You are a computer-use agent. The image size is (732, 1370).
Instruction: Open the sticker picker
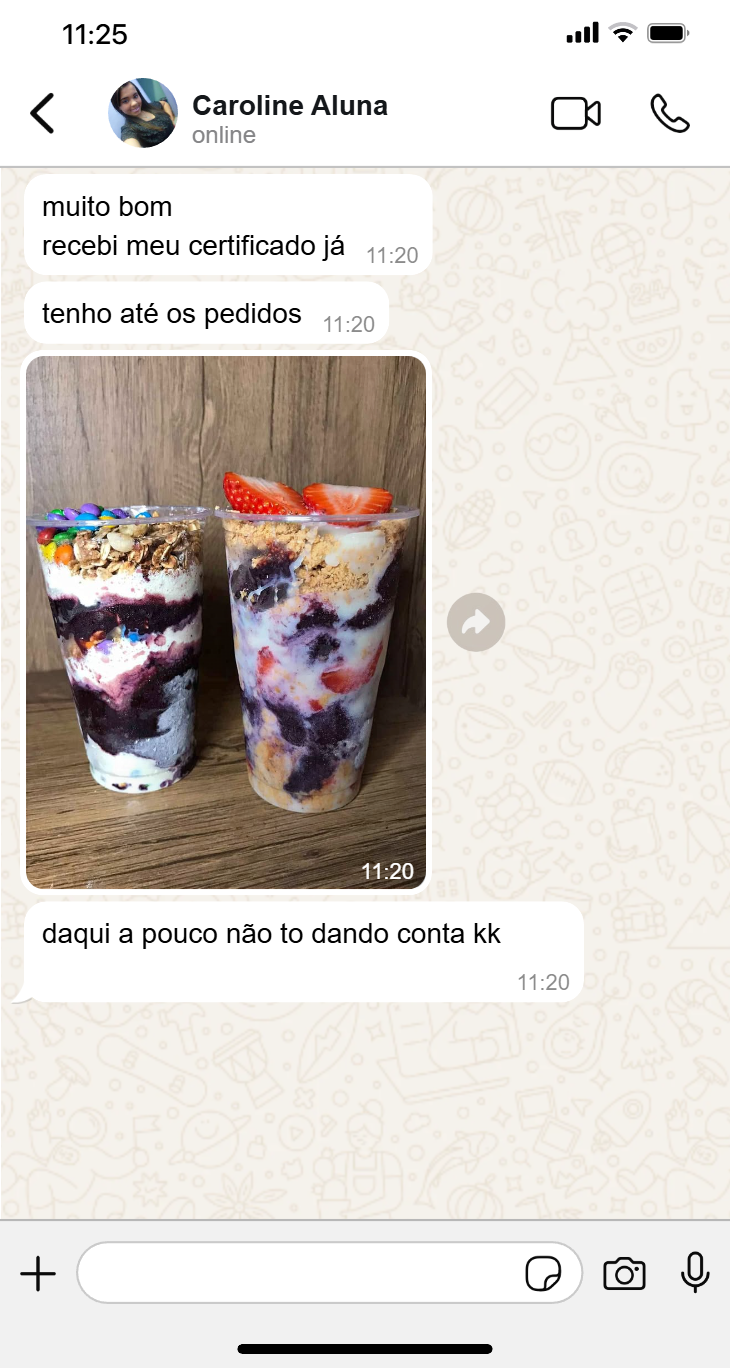[x=543, y=1274]
